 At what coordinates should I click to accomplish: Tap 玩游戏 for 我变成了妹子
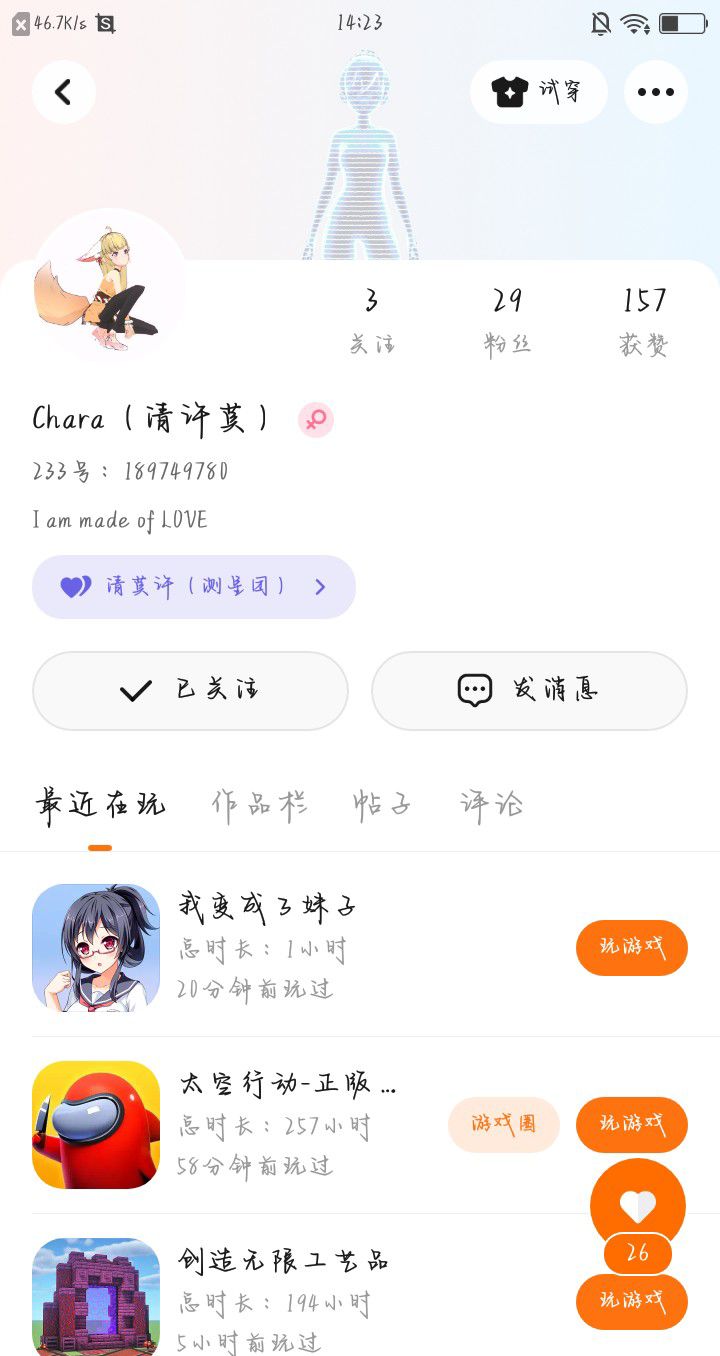coord(631,947)
